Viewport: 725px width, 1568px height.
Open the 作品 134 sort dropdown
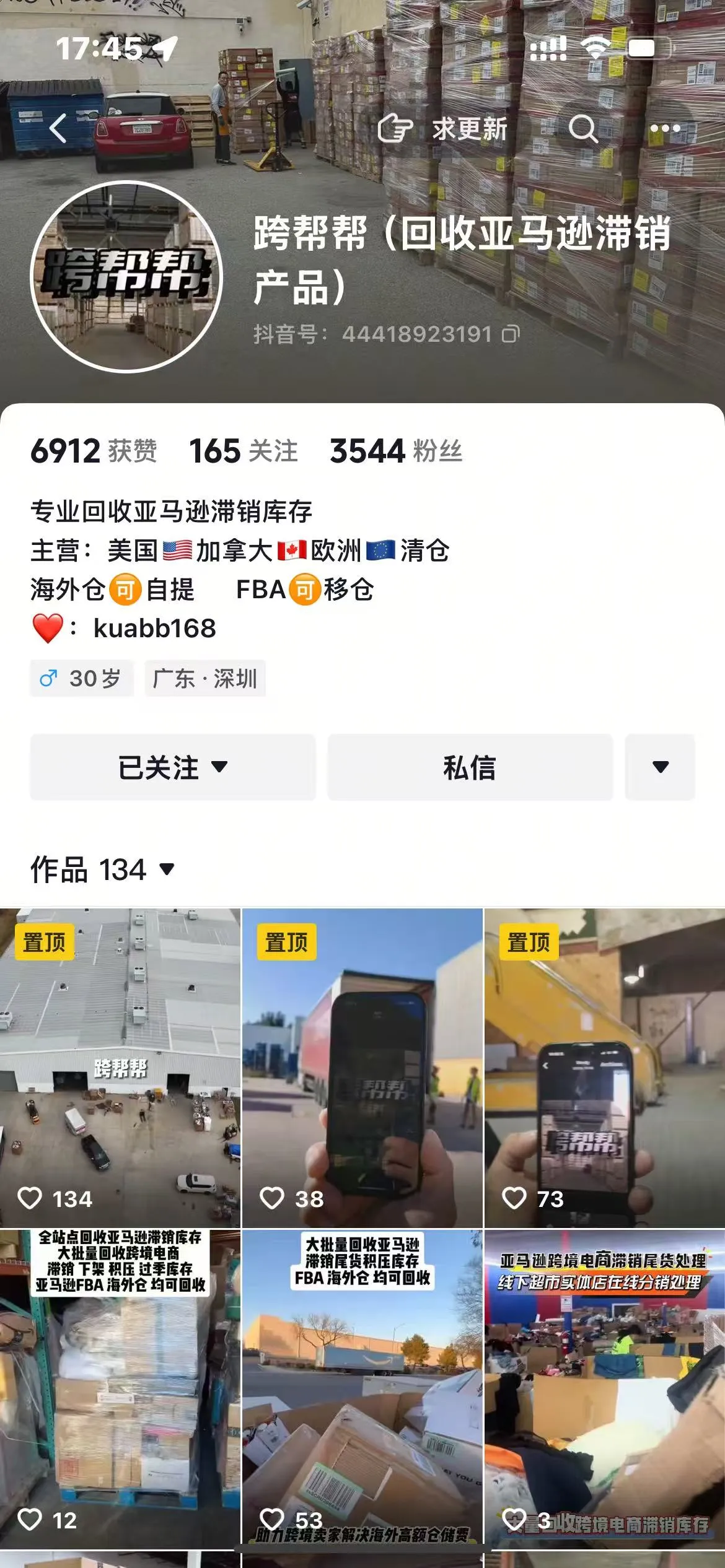click(x=103, y=869)
